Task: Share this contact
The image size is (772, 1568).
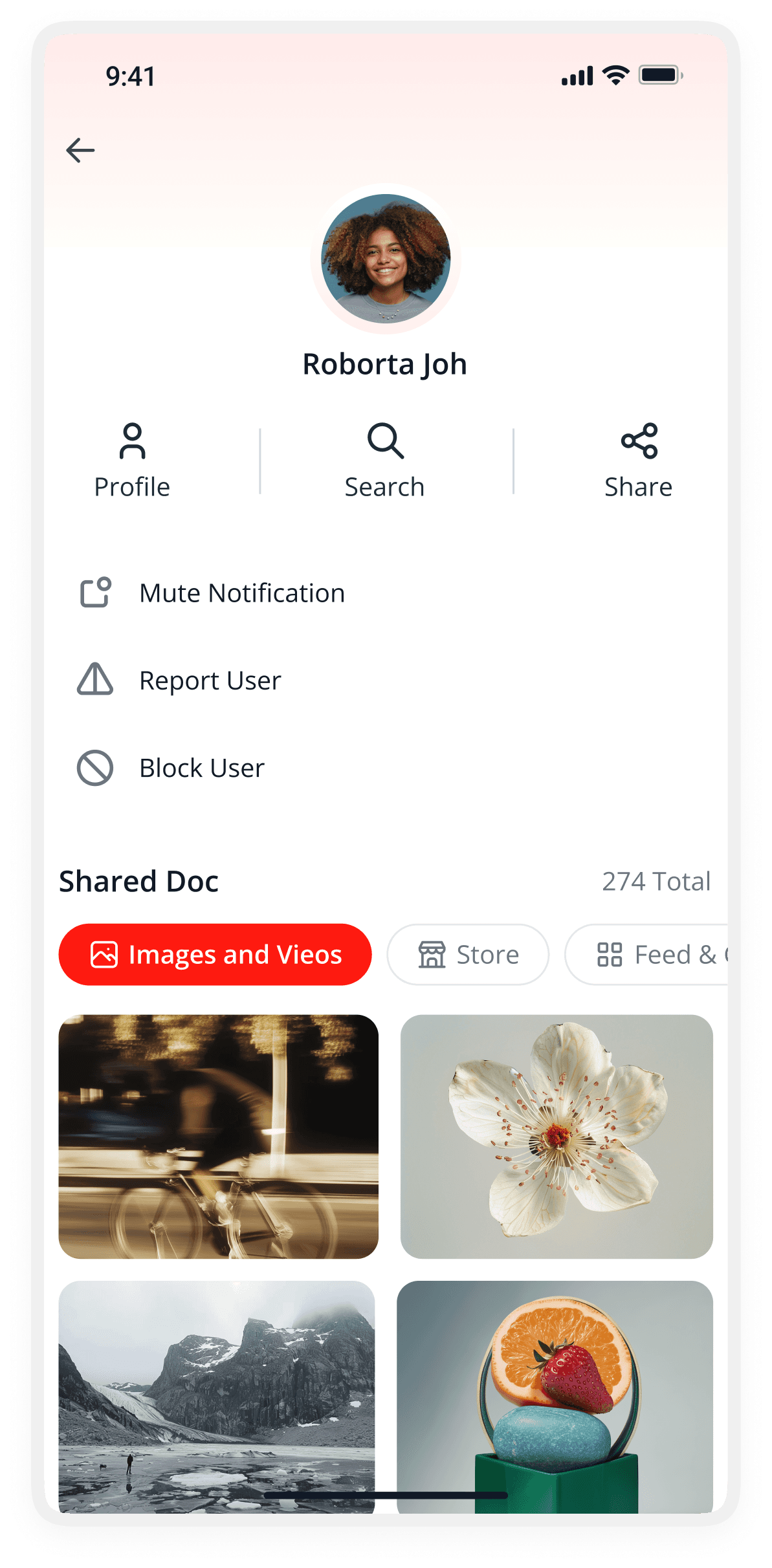Action: point(639,461)
